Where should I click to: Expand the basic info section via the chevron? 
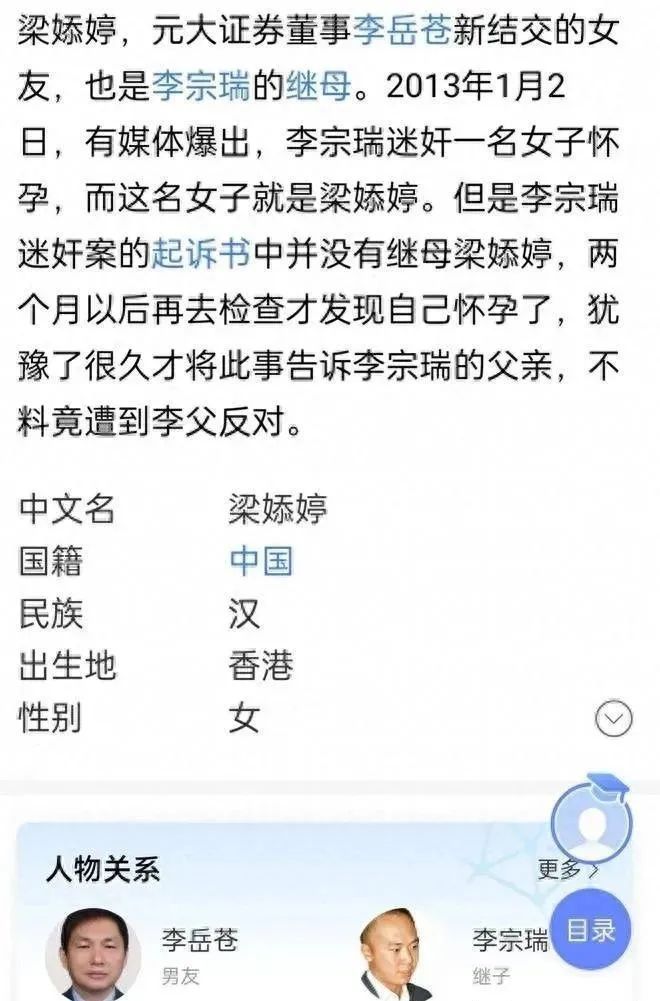(613, 717)
